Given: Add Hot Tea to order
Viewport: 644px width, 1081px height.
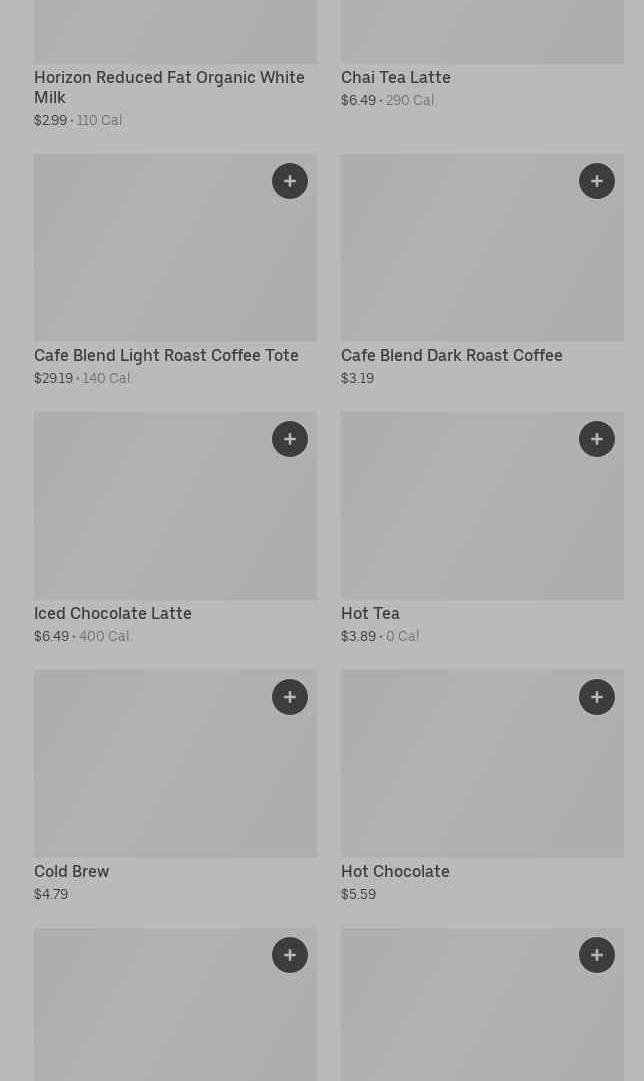Looking at the screenshot, I should (x=597, y=439).
